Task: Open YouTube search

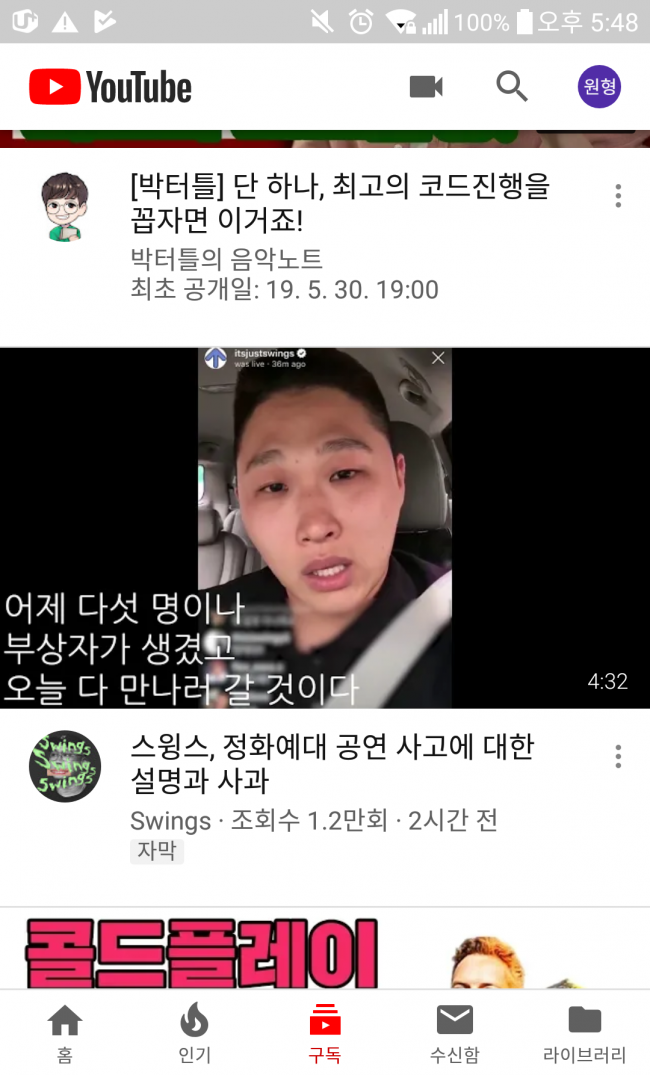Action: coord(511,87)
